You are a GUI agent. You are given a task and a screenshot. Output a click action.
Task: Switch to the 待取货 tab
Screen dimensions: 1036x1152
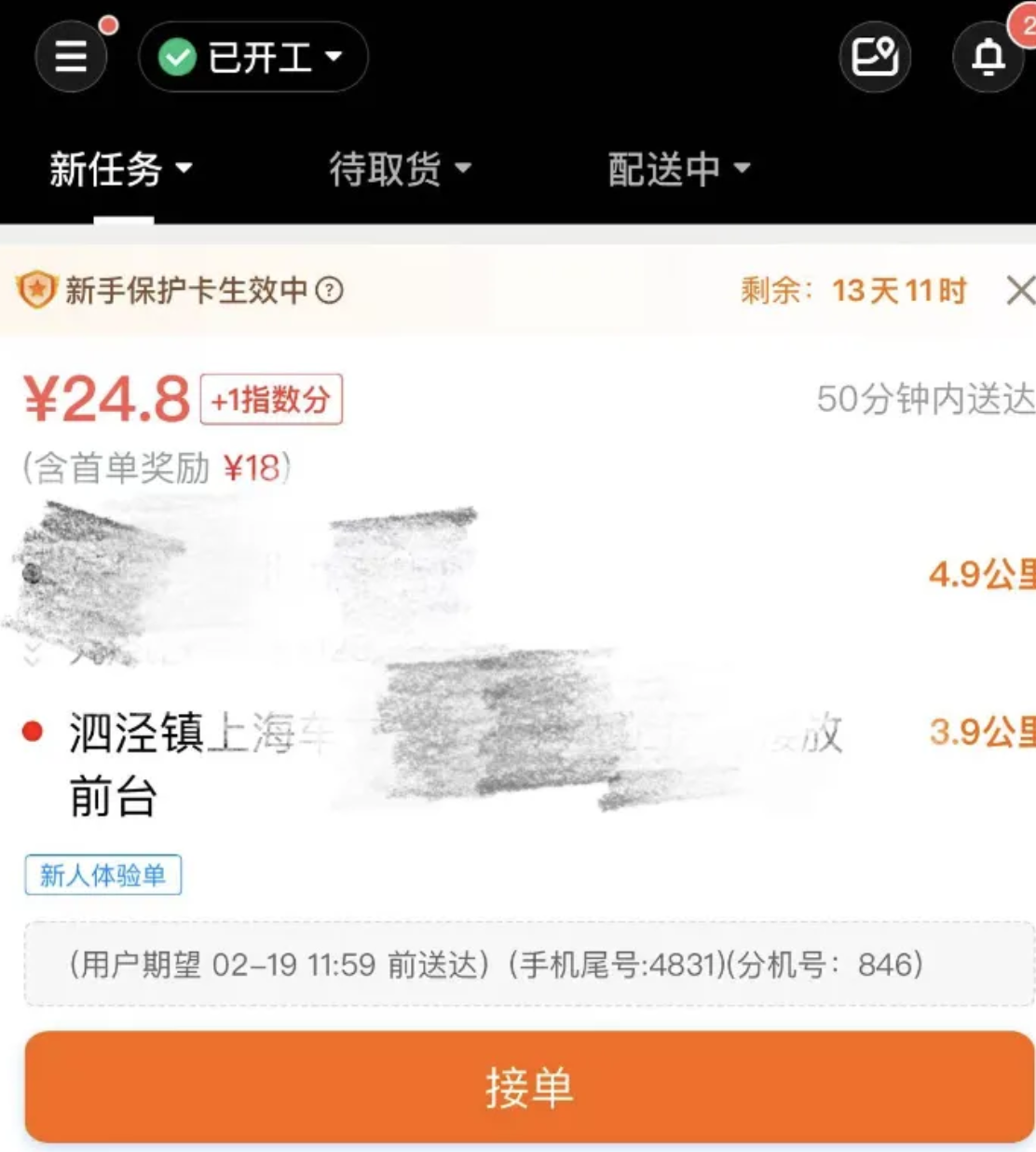(x=400, y=170)
